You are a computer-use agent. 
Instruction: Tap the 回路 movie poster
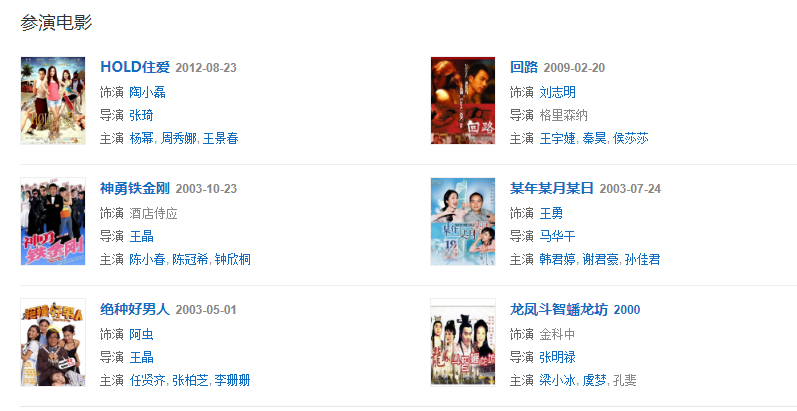462,100
